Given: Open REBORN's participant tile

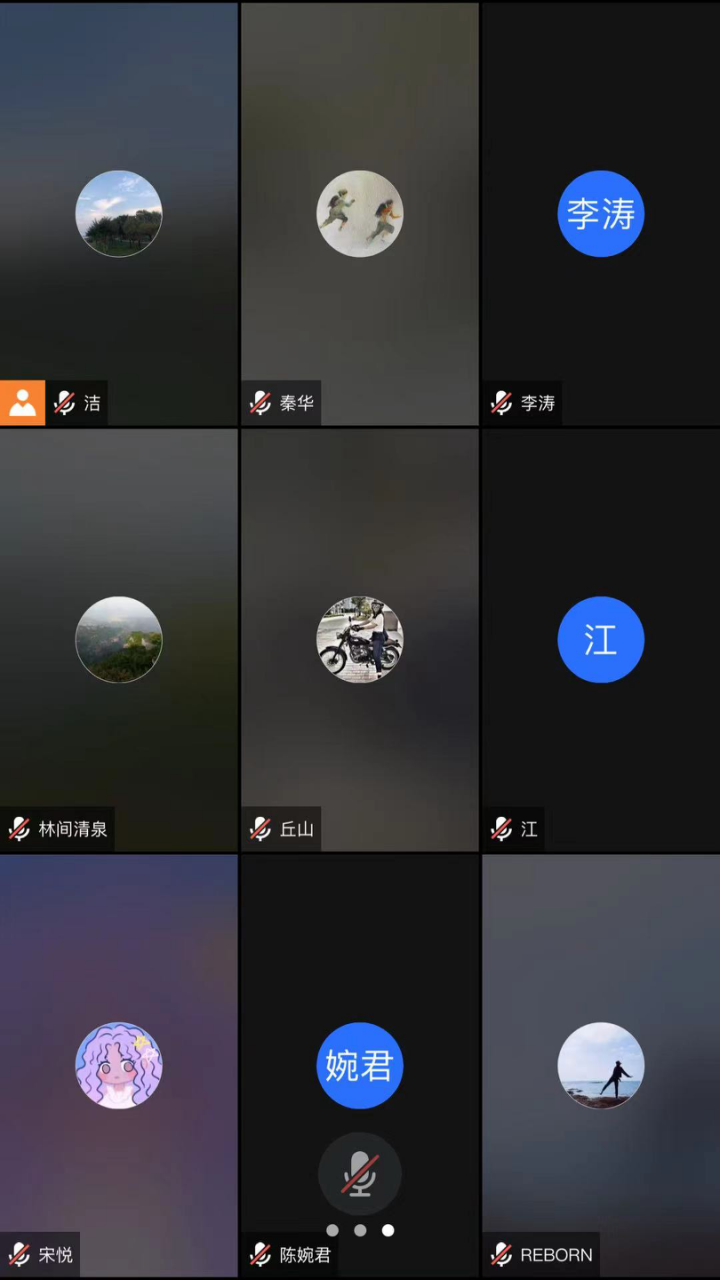Looking at the screenshot, I should click(601, 1066).
